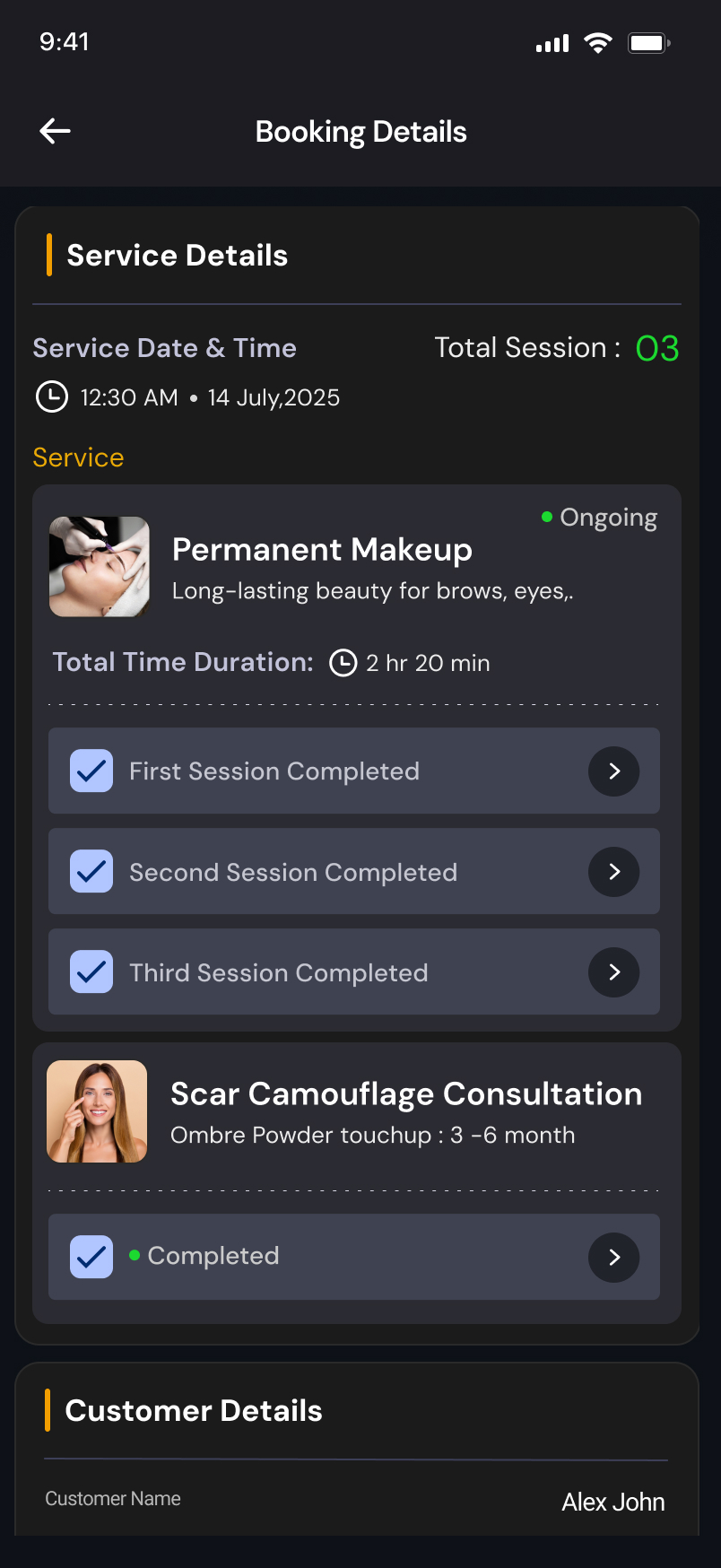Open Third Session Completed details arrow
721x1568 pixels.
click(613, 972)
